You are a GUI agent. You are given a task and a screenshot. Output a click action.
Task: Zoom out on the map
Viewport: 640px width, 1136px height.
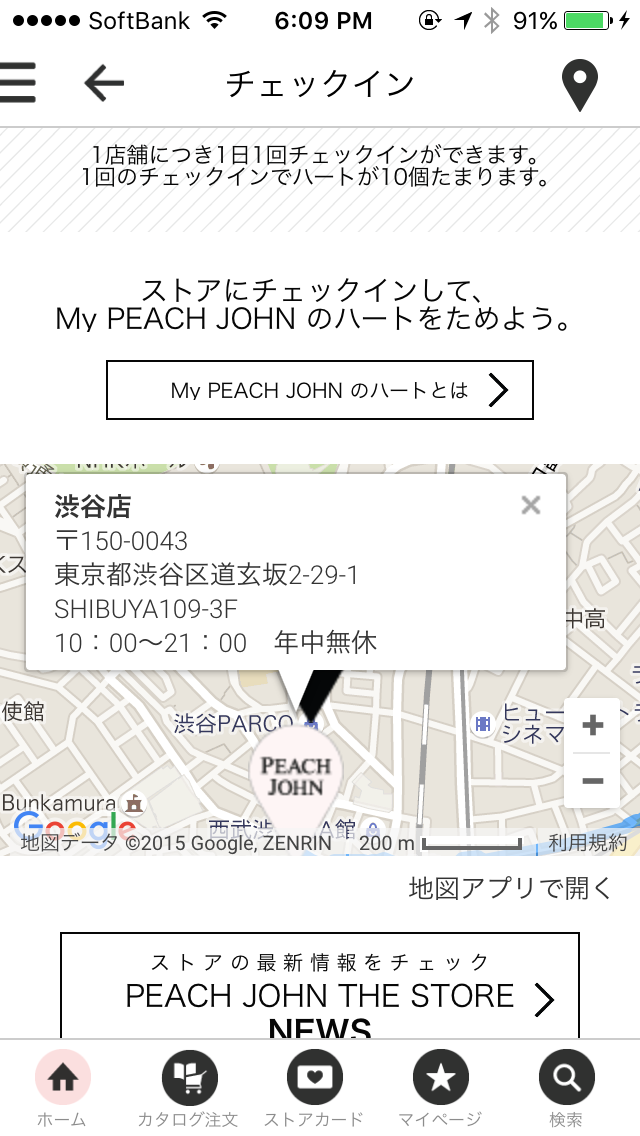(x=592, y=781)
